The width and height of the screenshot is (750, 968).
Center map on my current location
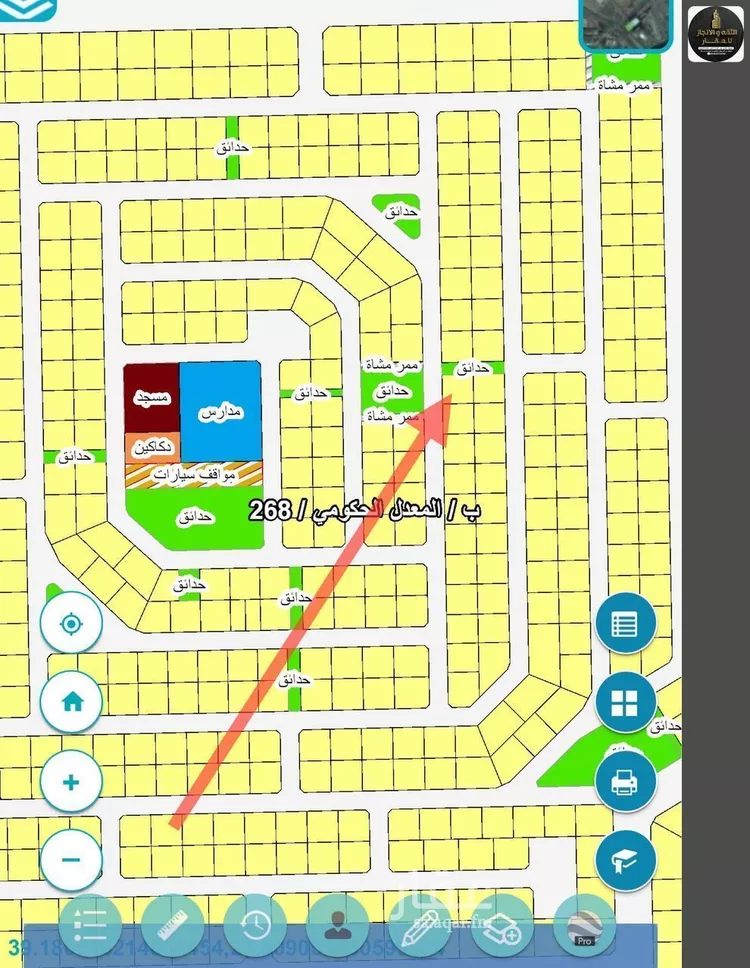(x=71, y=625)
